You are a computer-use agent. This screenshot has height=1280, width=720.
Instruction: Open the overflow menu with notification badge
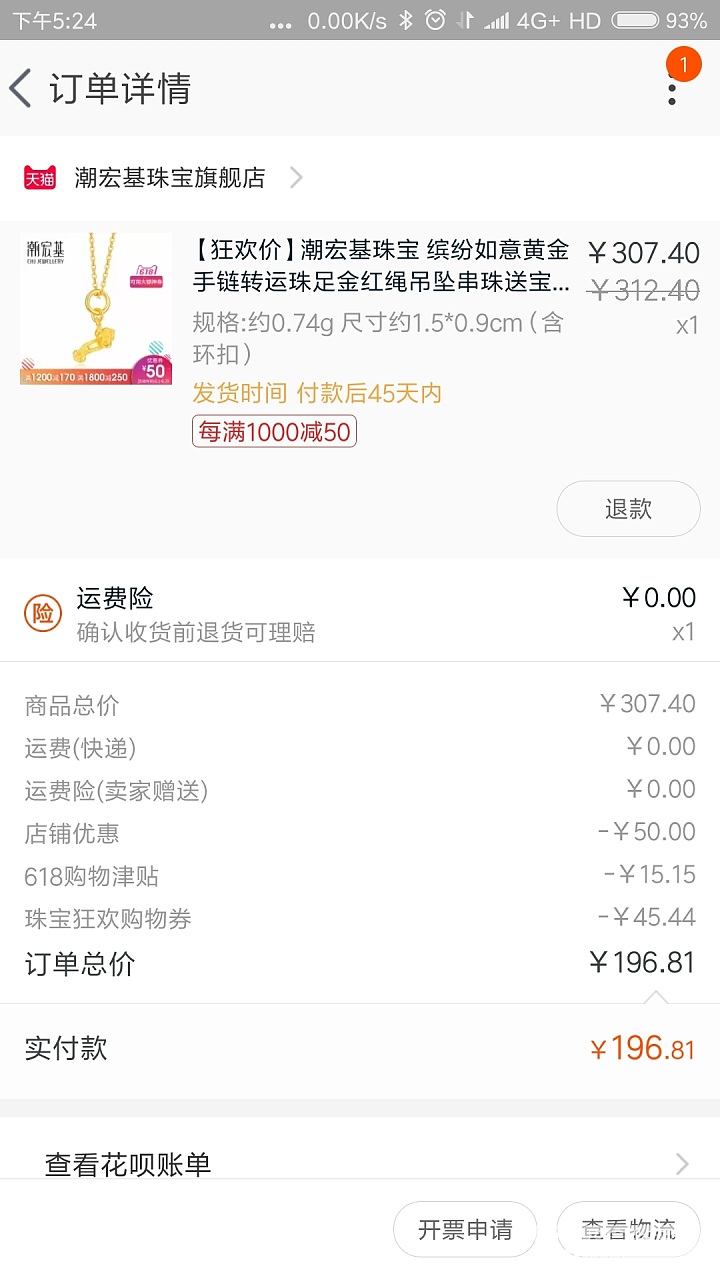coord(672,88)
